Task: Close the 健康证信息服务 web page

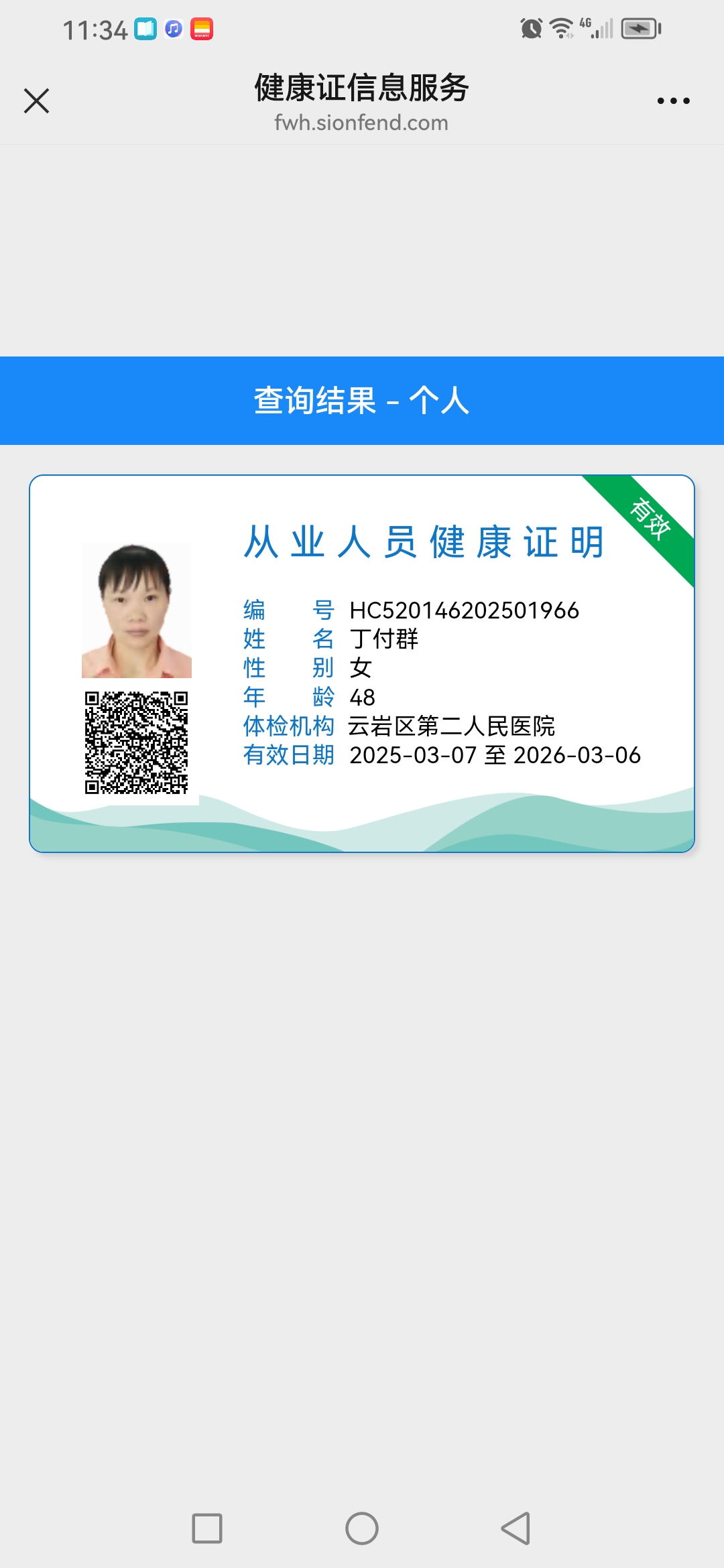Action: coord(37,101)
